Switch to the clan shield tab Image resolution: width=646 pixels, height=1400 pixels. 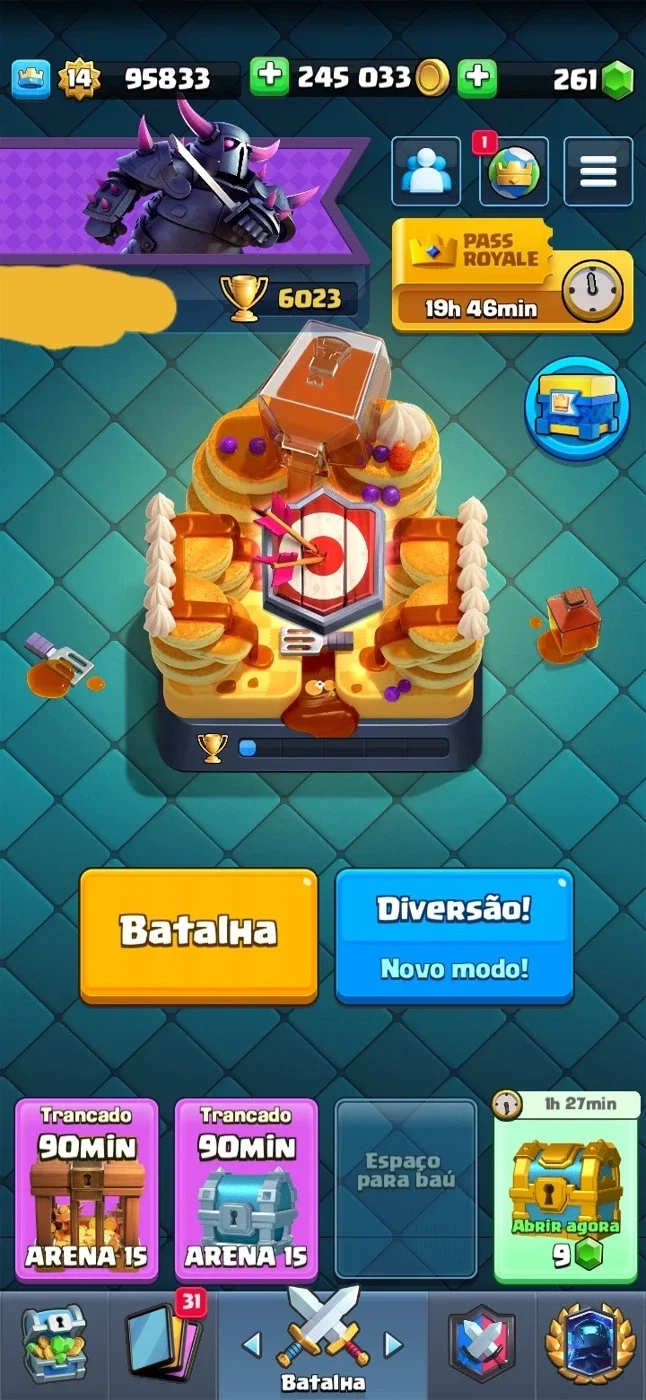coord(482,1345)
